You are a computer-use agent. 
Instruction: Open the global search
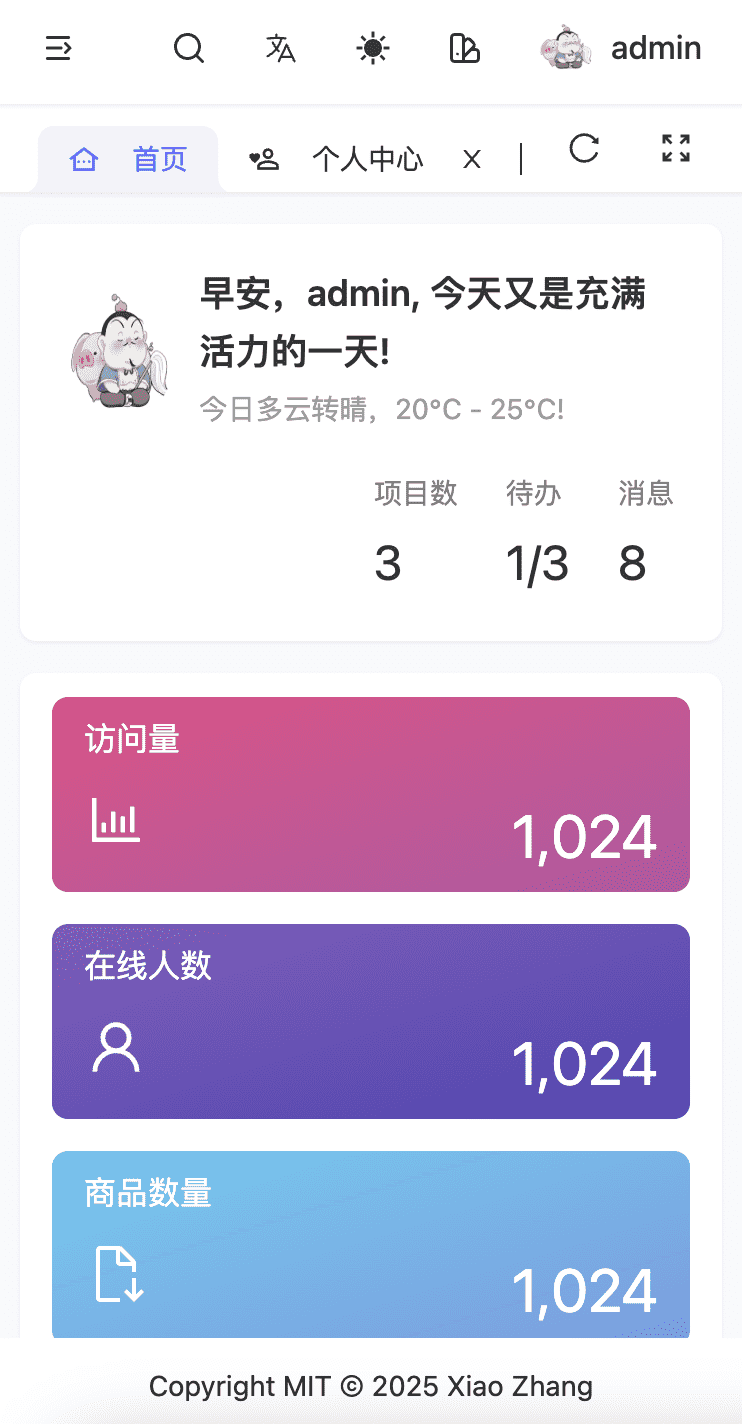188,48
